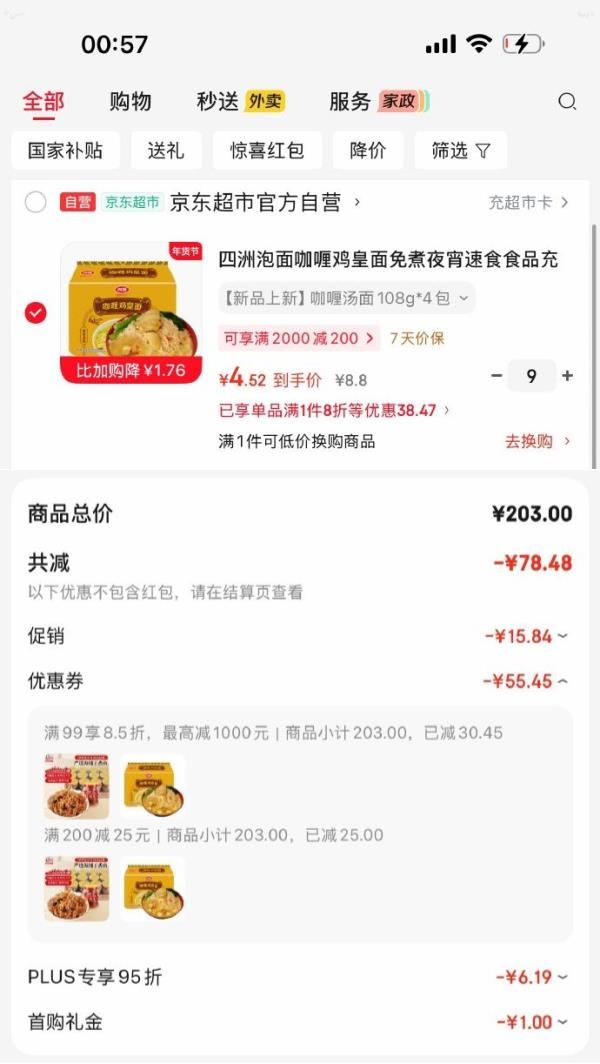600x1064 pixels.
Task: Switch to the 服务 tab
Action: (x=378, y=101)
